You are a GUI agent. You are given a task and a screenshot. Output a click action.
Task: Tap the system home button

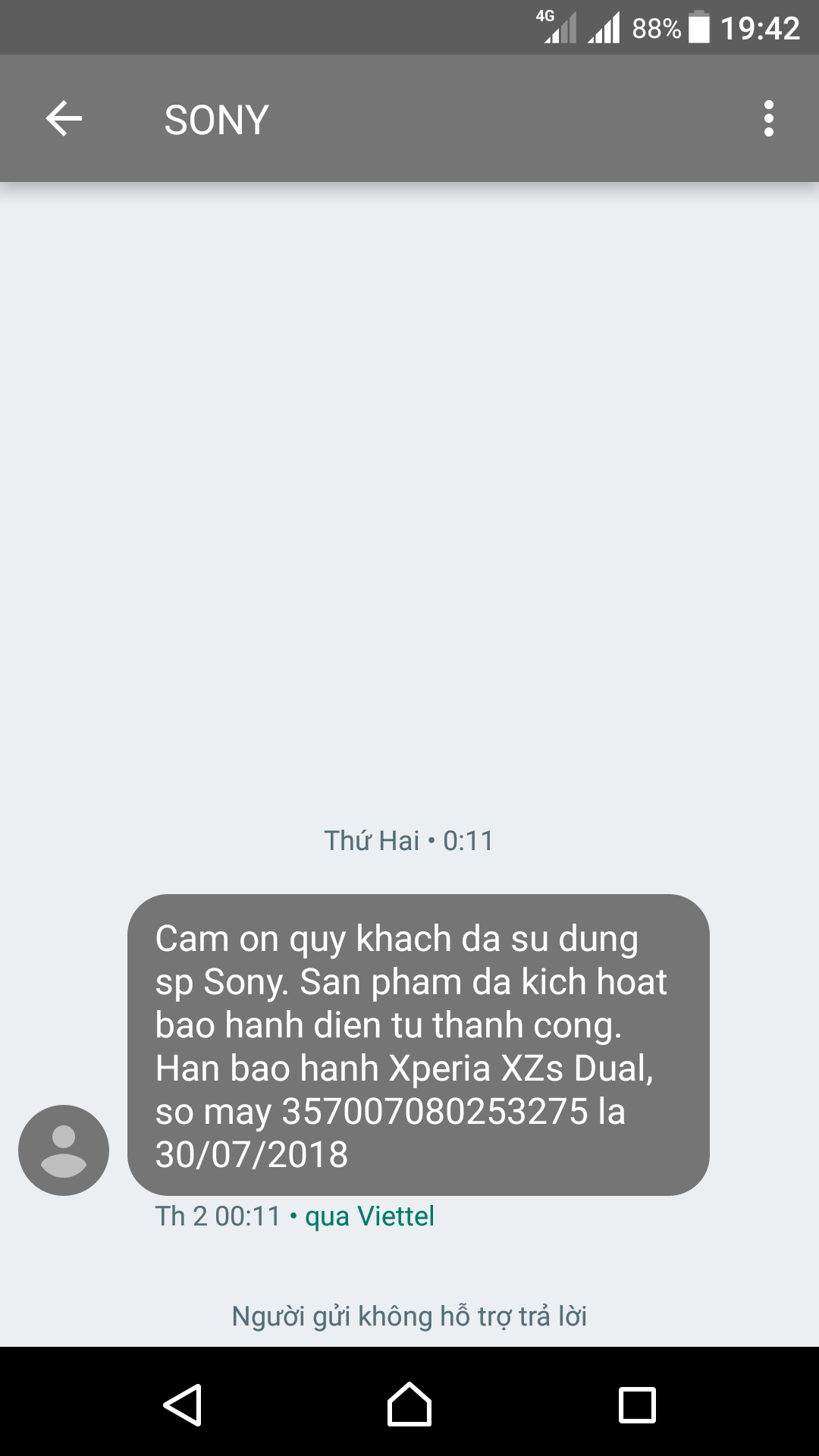coord(409,1404)
